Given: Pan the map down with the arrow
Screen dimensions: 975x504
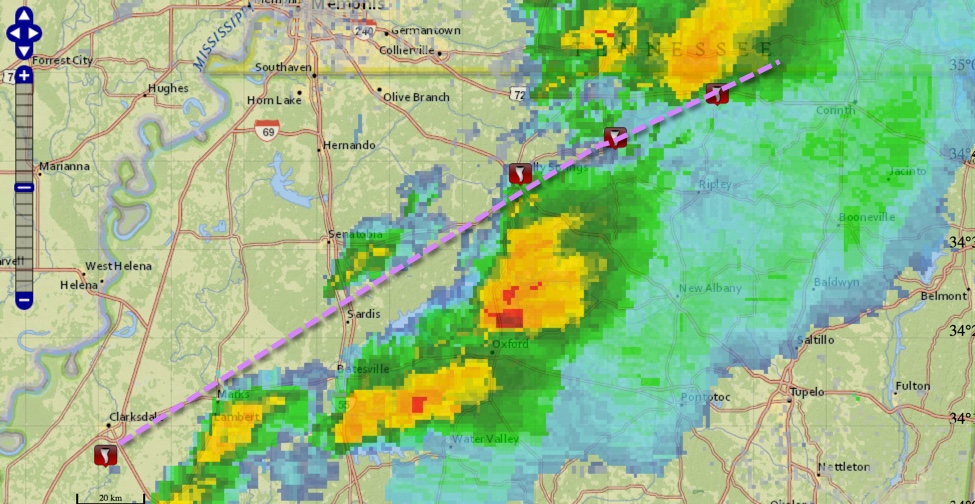Looking at the screenshot, I should click(24, 49).
